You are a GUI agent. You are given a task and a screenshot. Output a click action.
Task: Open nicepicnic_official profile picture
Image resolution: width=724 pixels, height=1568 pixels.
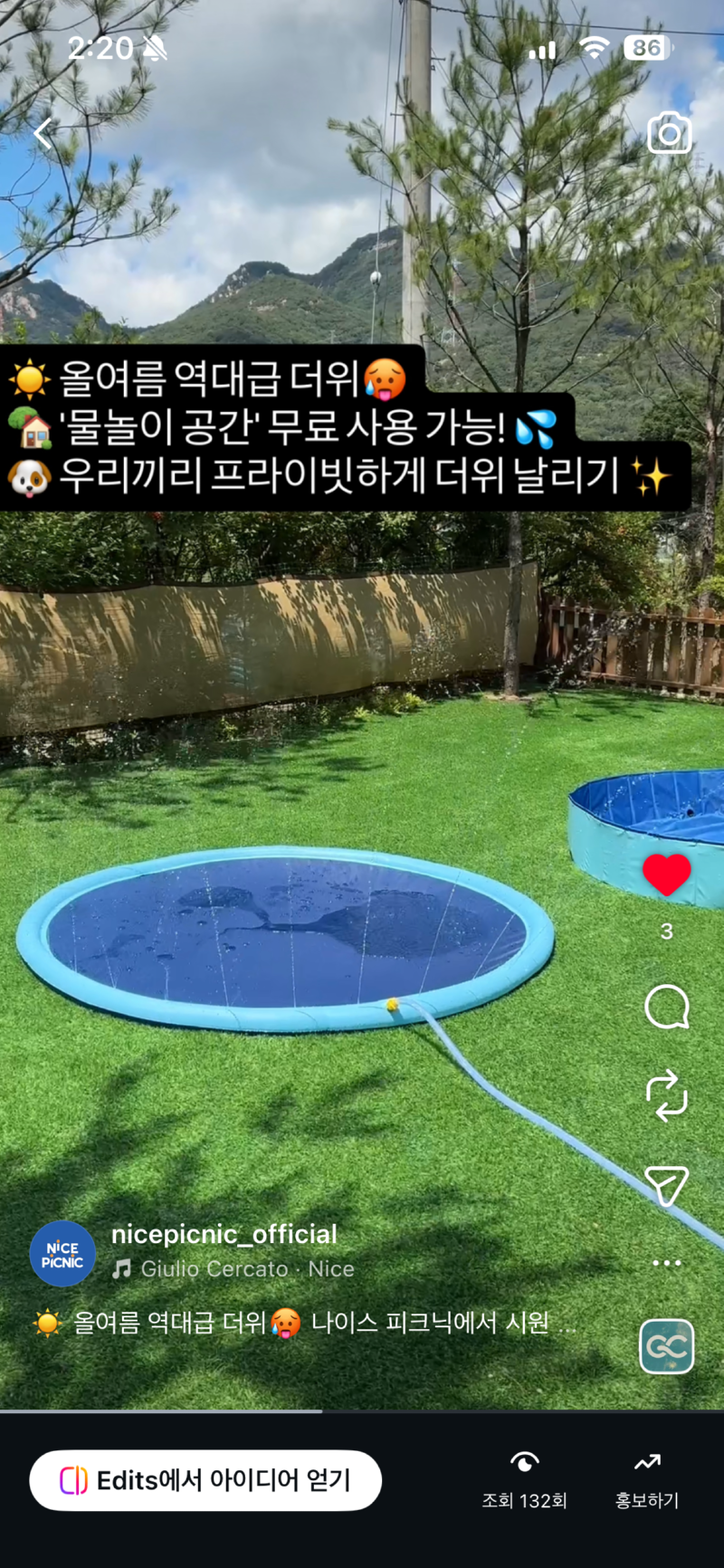pos(63,1254)
